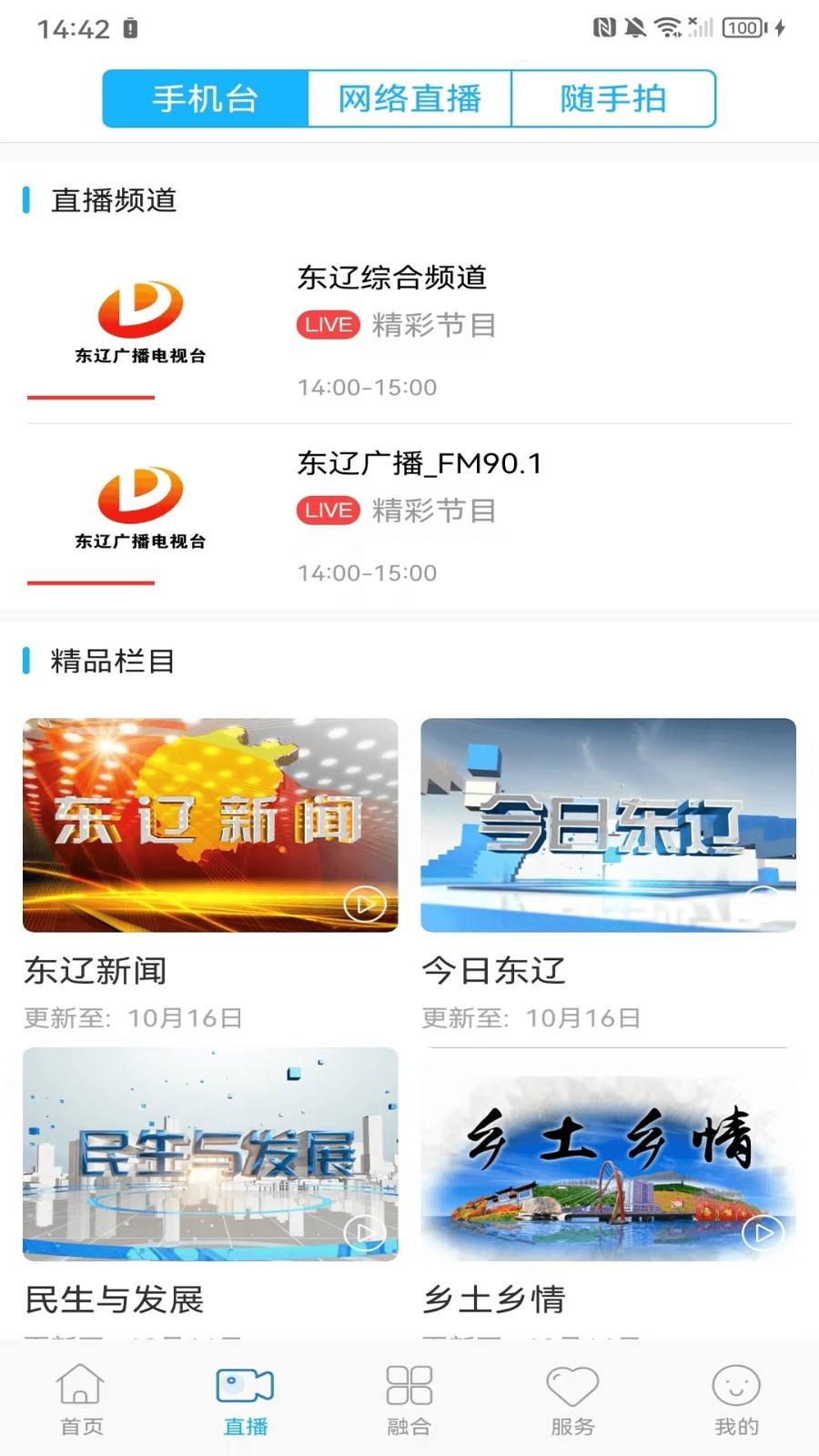Select the 手机台 tab at the top
Image resolution: width=819 pixels, height=1456 pixels.
point(206,98)
